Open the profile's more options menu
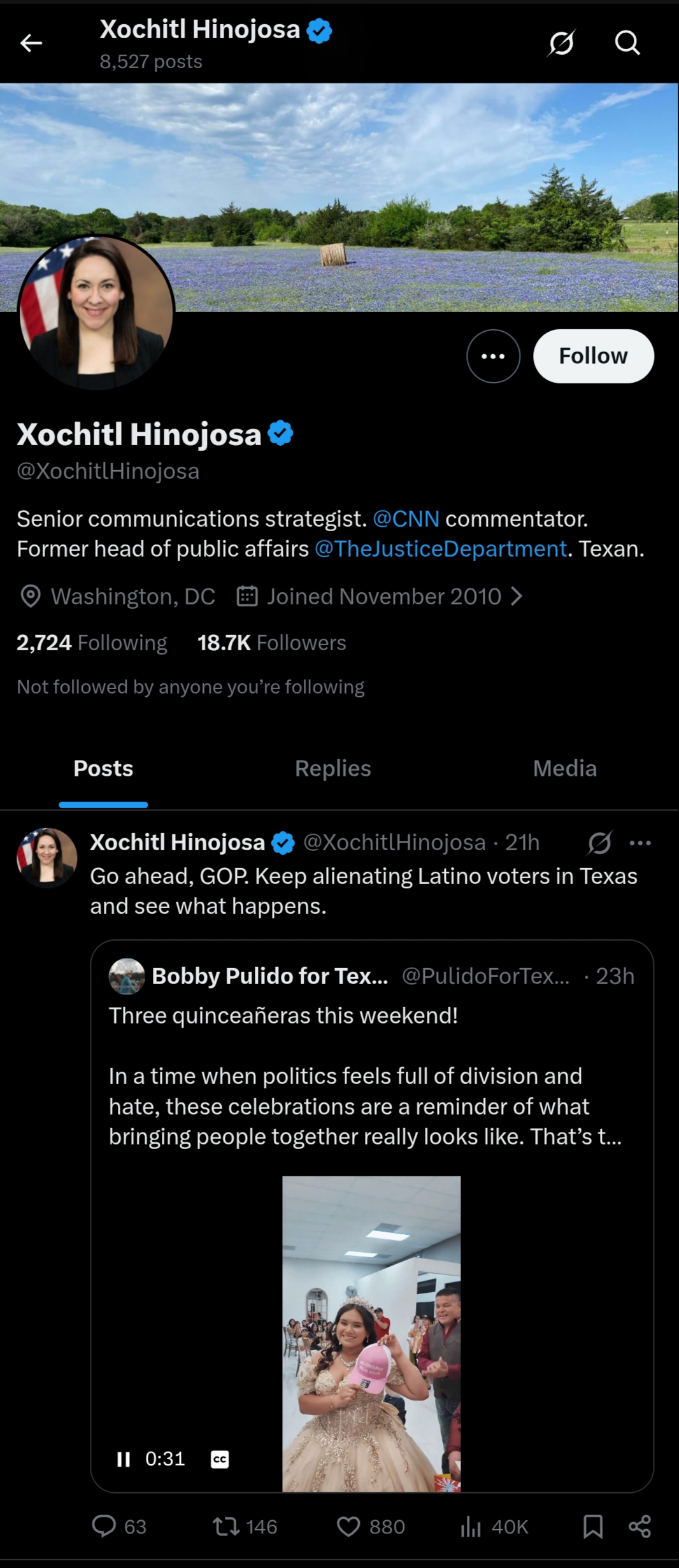This screenshot has height=1568, width=679. tap(493, 356)
